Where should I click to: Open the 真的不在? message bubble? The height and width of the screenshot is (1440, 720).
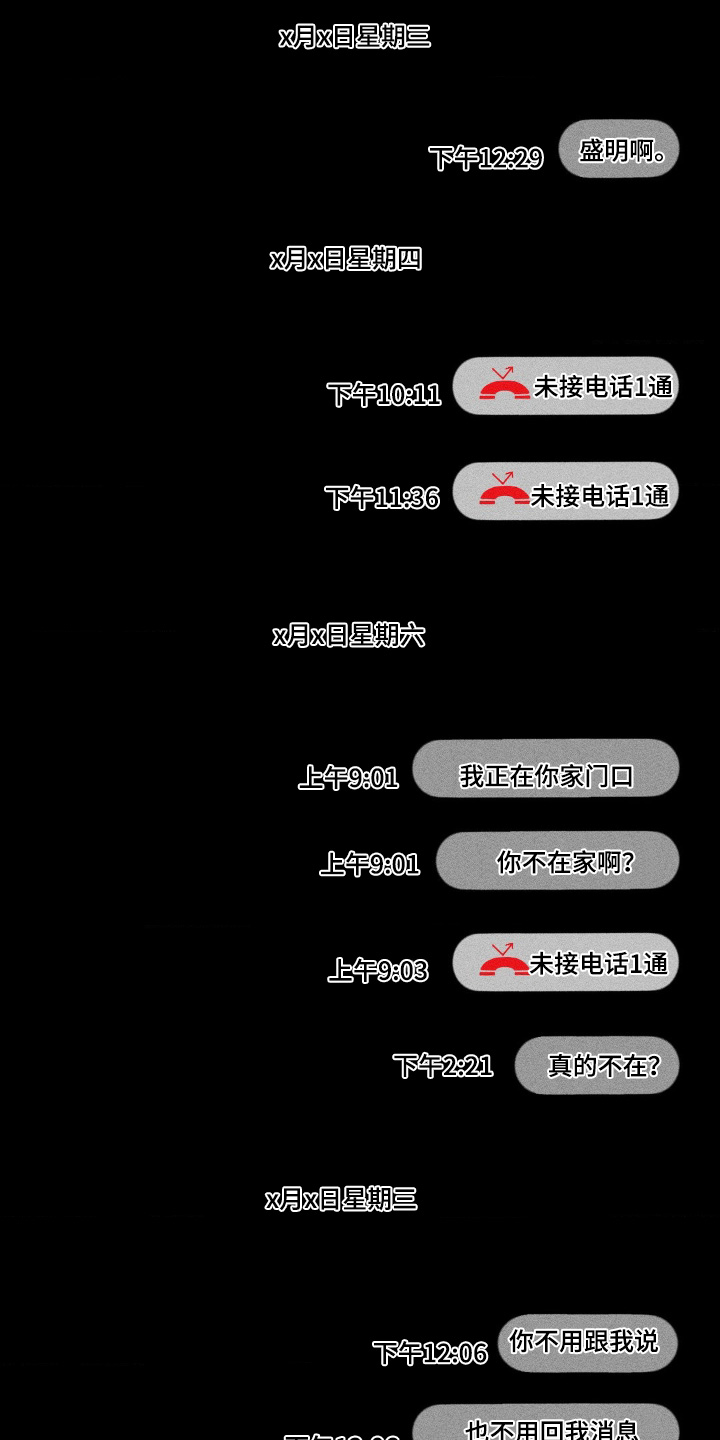(x=597, y=1066)
